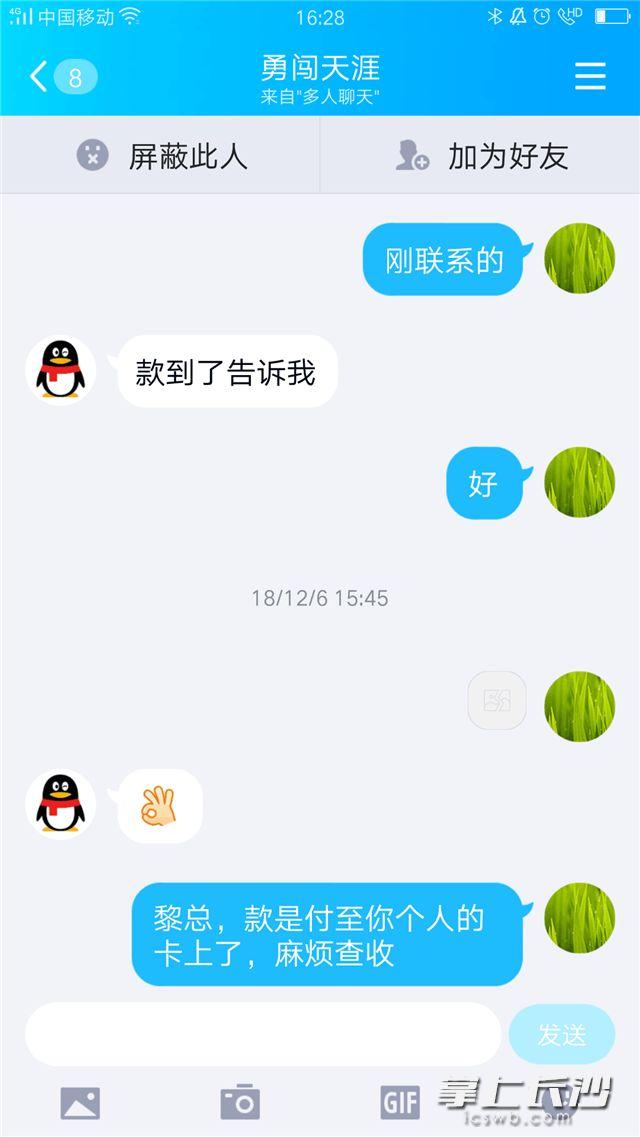640x1137 pixels.
Task: Tap 加为好友 to add as friend
Action: (x=481, y=156)
